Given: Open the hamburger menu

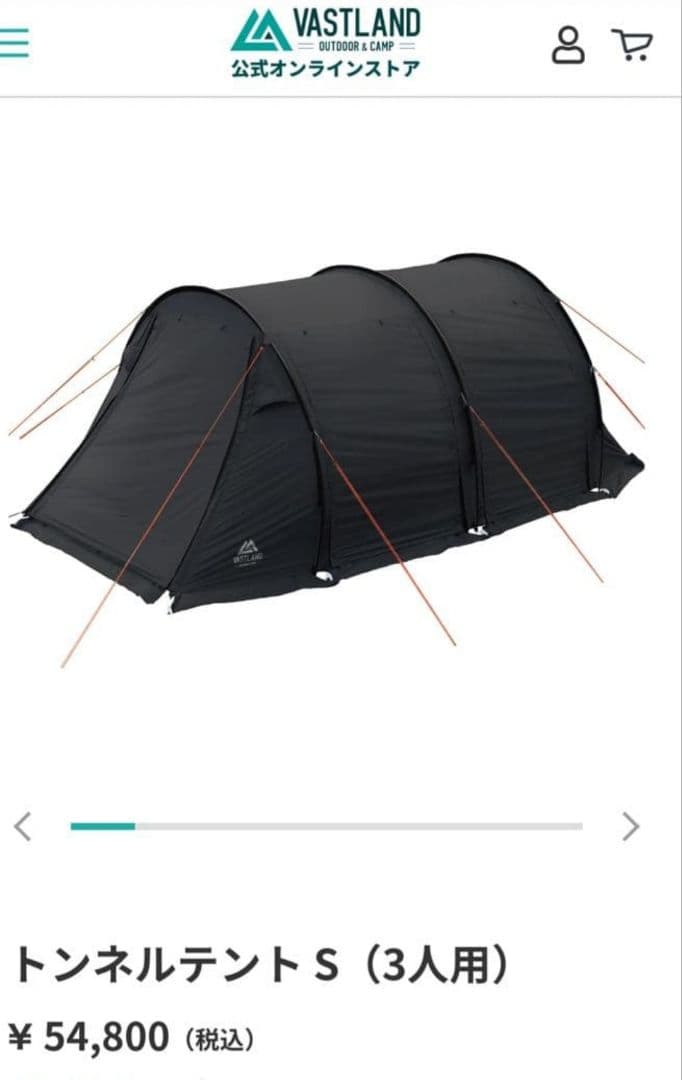Looking at the screenshot, I should (x=14, y=44).
